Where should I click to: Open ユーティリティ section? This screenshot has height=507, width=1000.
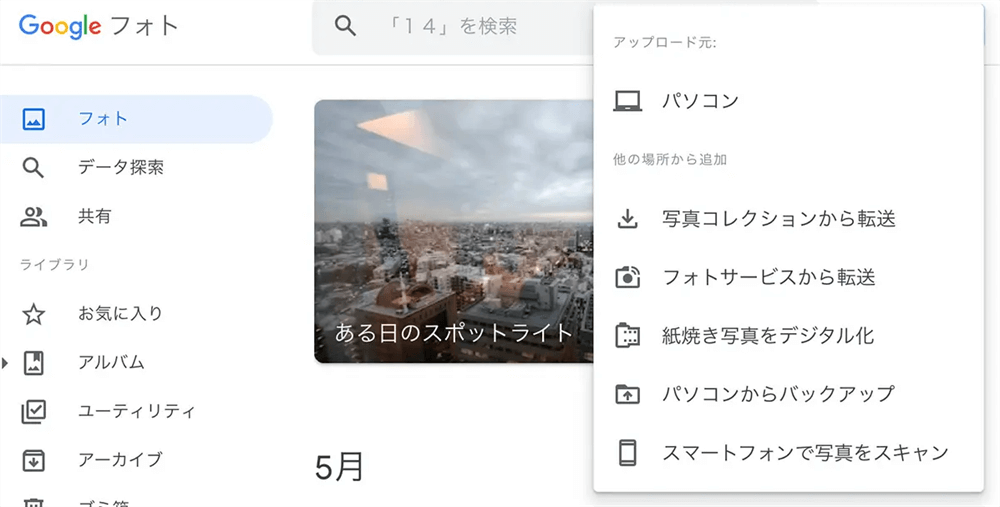pos(136,411)
